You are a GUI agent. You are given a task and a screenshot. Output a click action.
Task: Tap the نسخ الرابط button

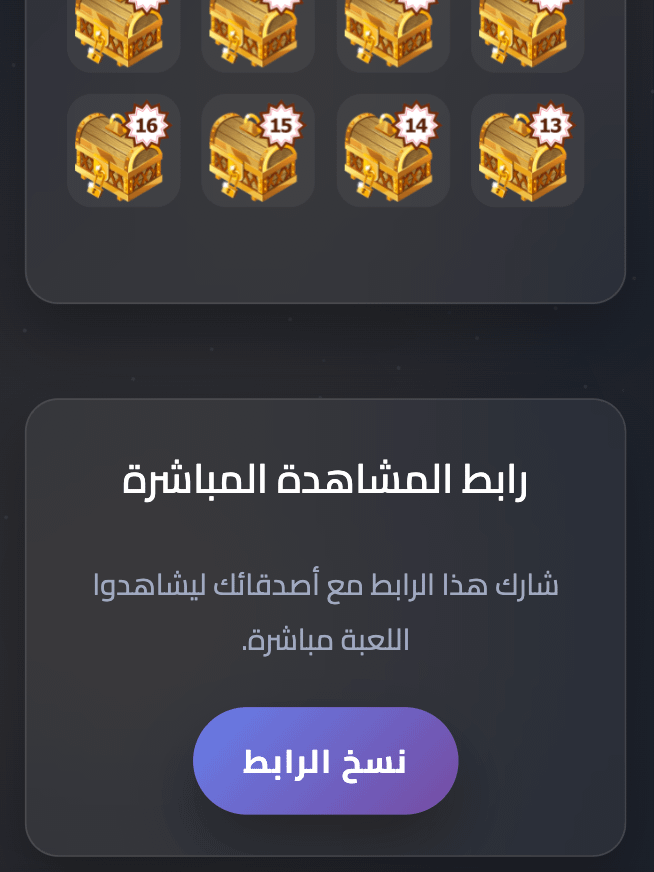click(325, 761)
